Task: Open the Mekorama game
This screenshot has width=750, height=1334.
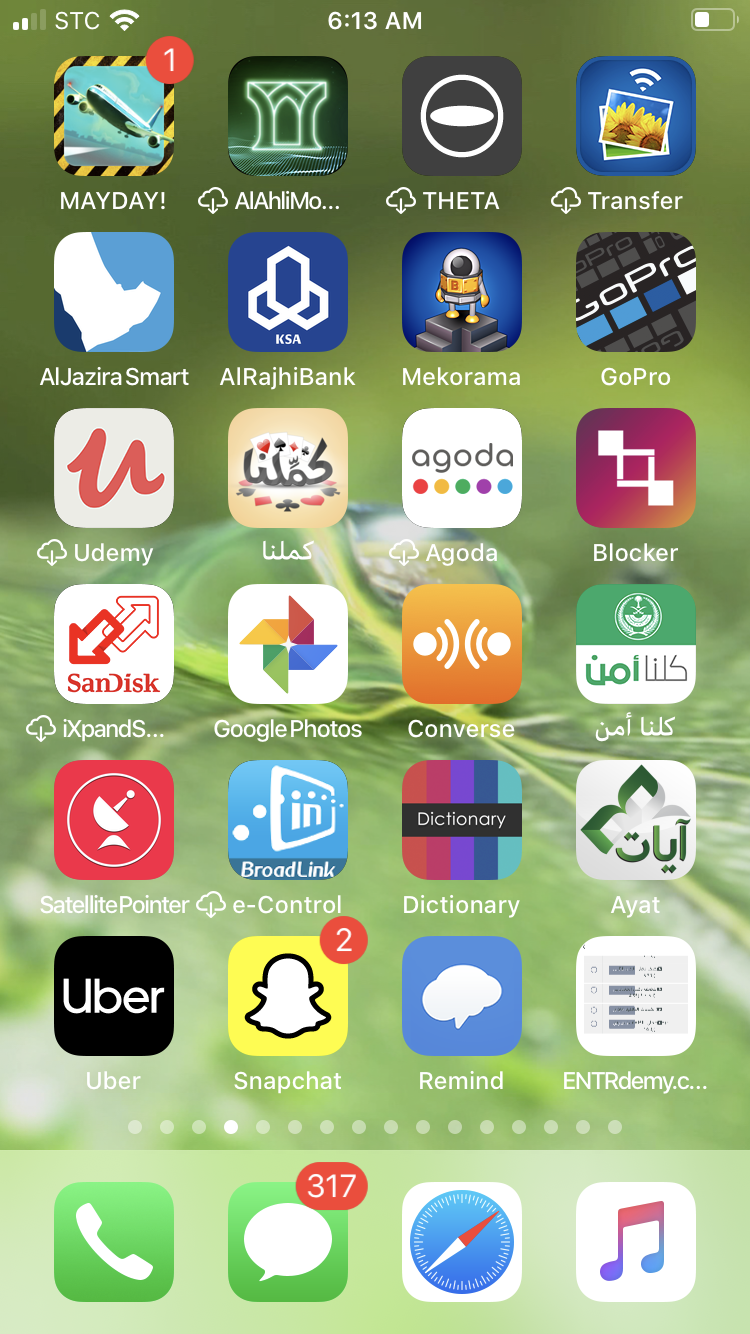Action: [x=462, y=292]
